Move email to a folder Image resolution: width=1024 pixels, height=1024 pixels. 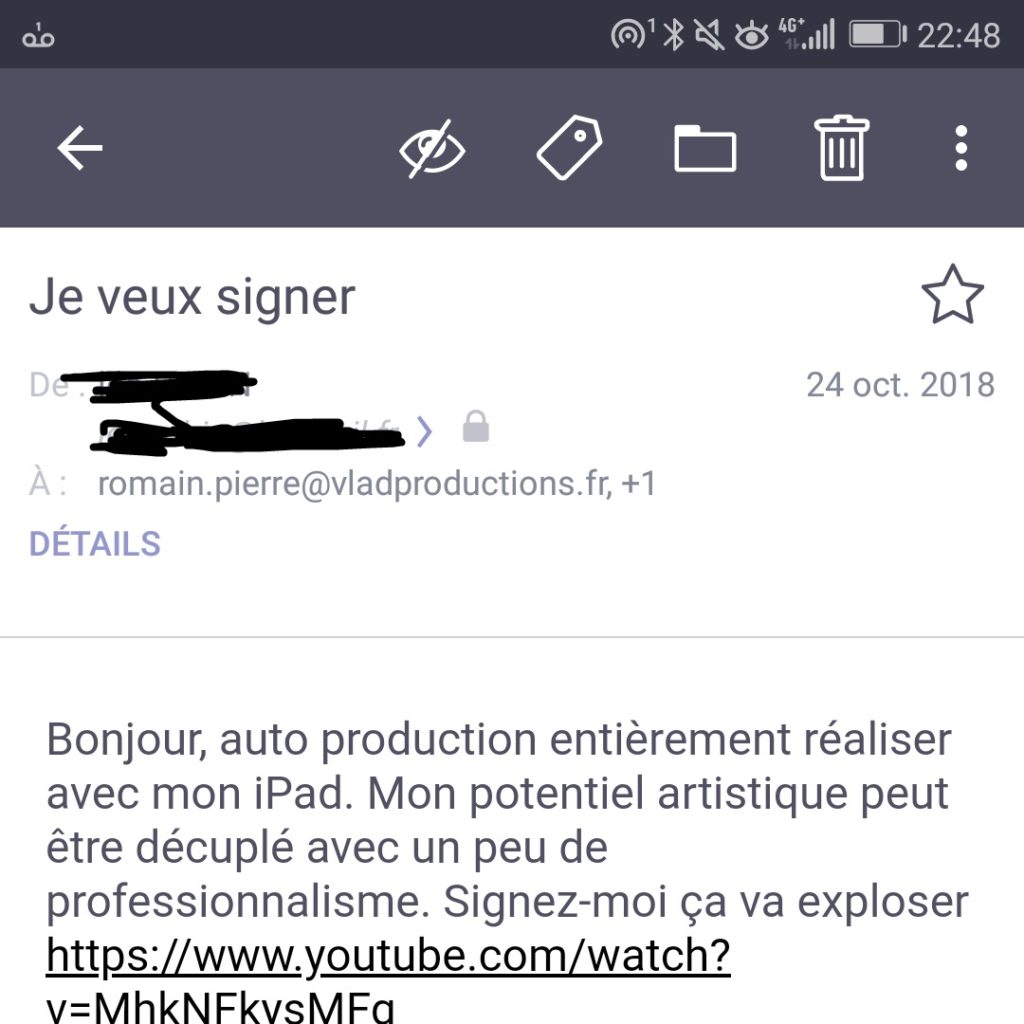pyautogui.click(x=705, y=149)
